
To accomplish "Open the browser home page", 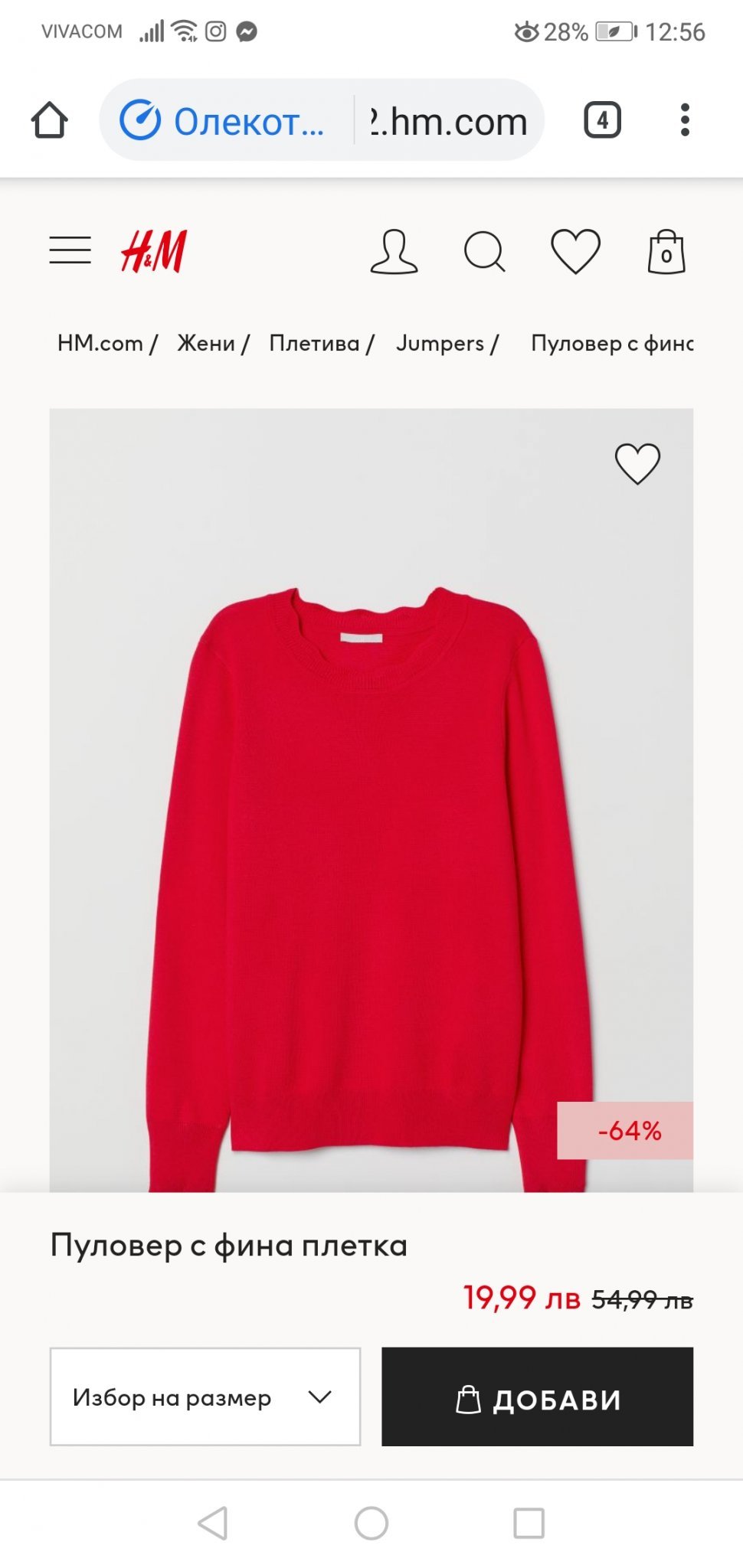I will tap(50, 120).
